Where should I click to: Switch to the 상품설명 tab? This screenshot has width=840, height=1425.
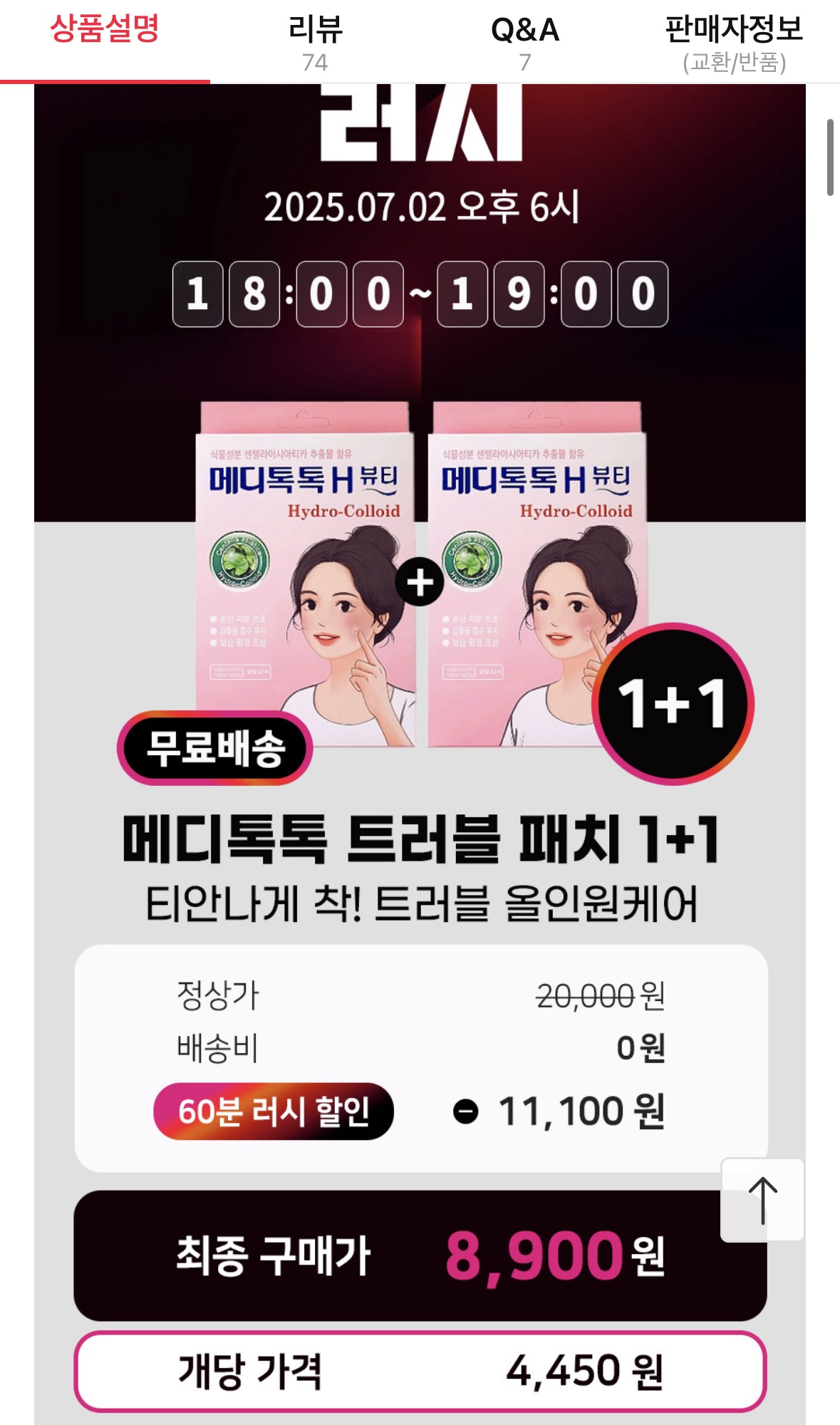point(105,41)
